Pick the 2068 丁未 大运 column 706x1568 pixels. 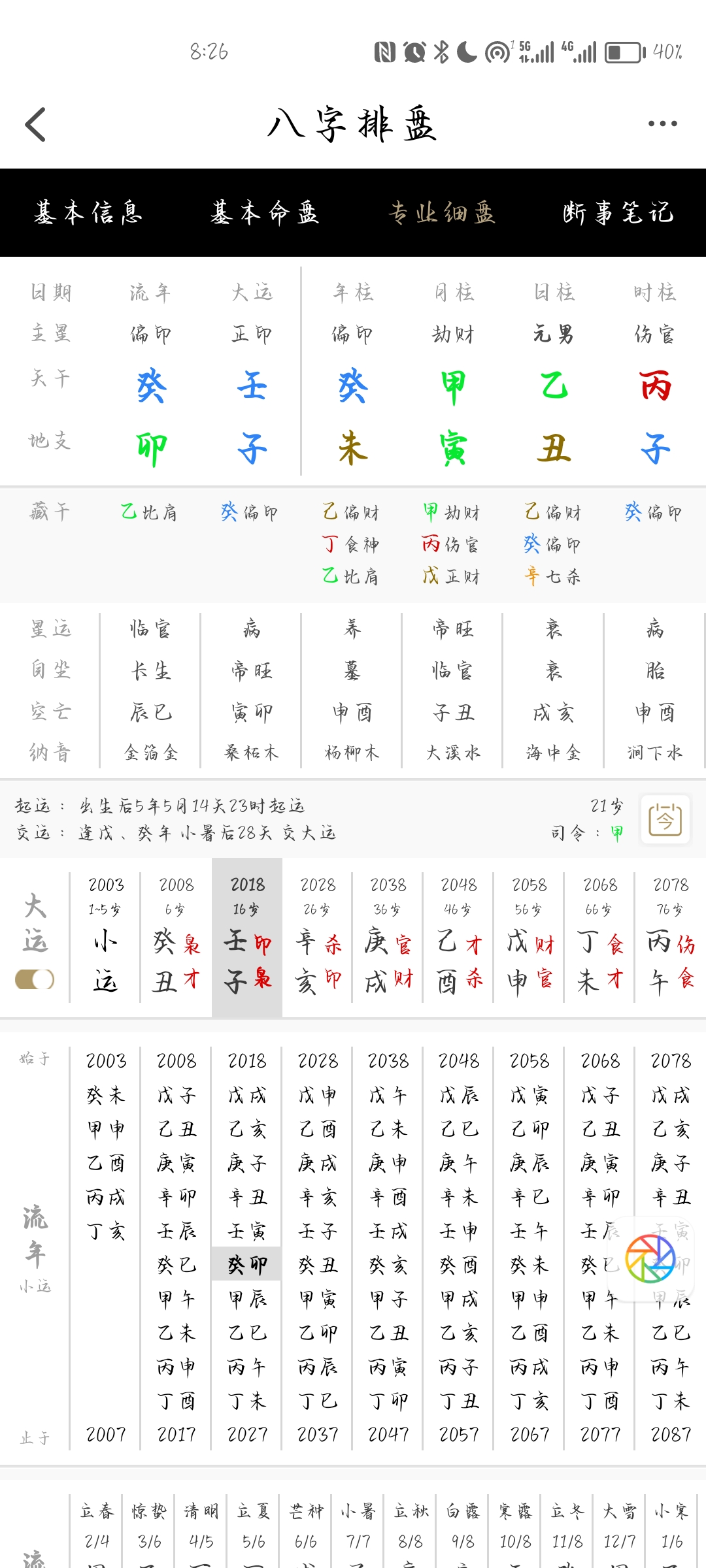pyautogui.click(x=600, y=938)
